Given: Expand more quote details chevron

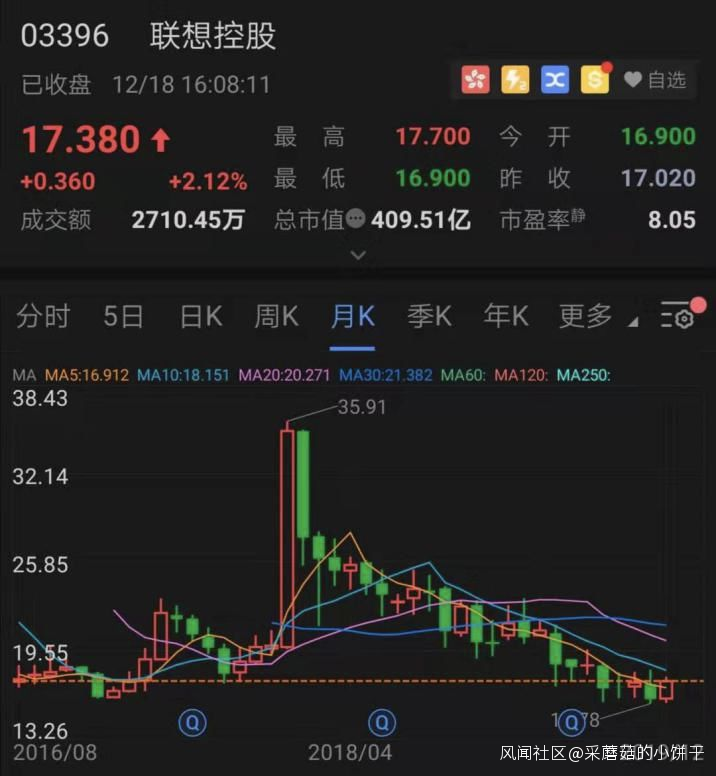Looking at the screenshot, I should 358,255.
